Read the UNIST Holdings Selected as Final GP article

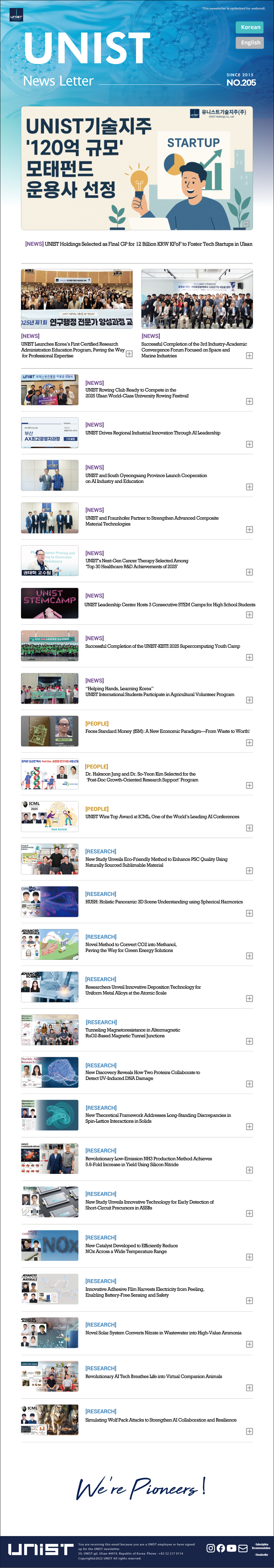coord(148,244)
